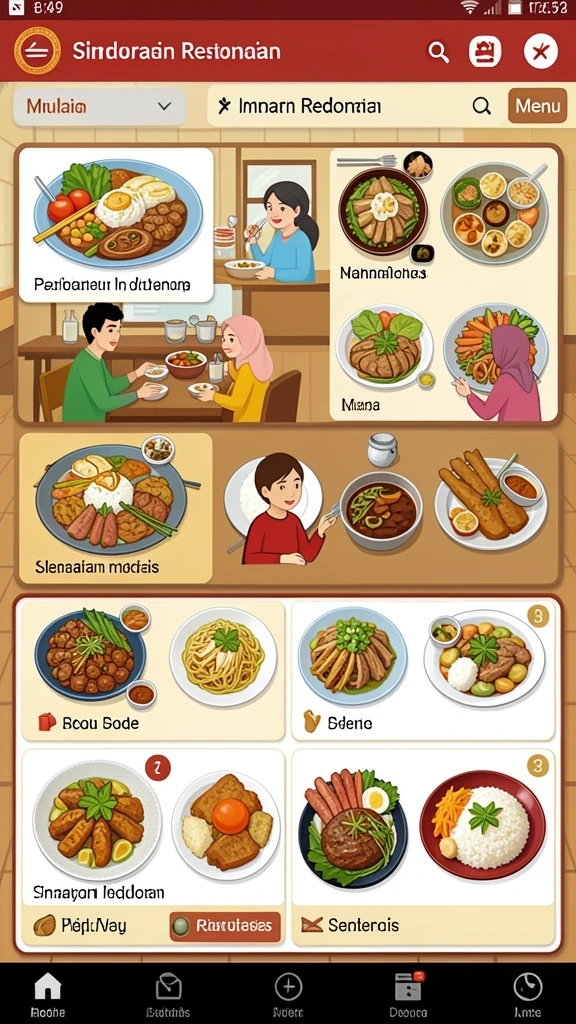Tap the plus circle tab in bottom navigation
Screen dimensions: 576x1024
288,994
